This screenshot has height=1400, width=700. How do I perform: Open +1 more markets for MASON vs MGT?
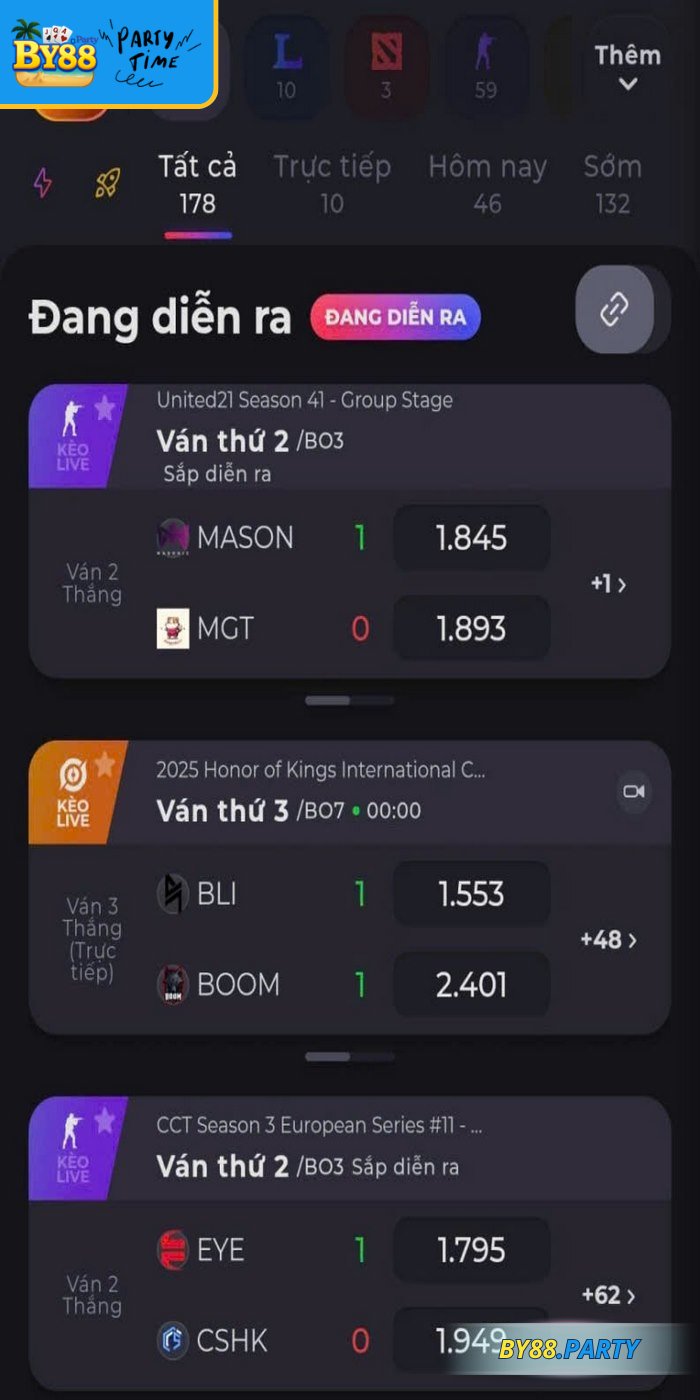(x=608, y=584)
